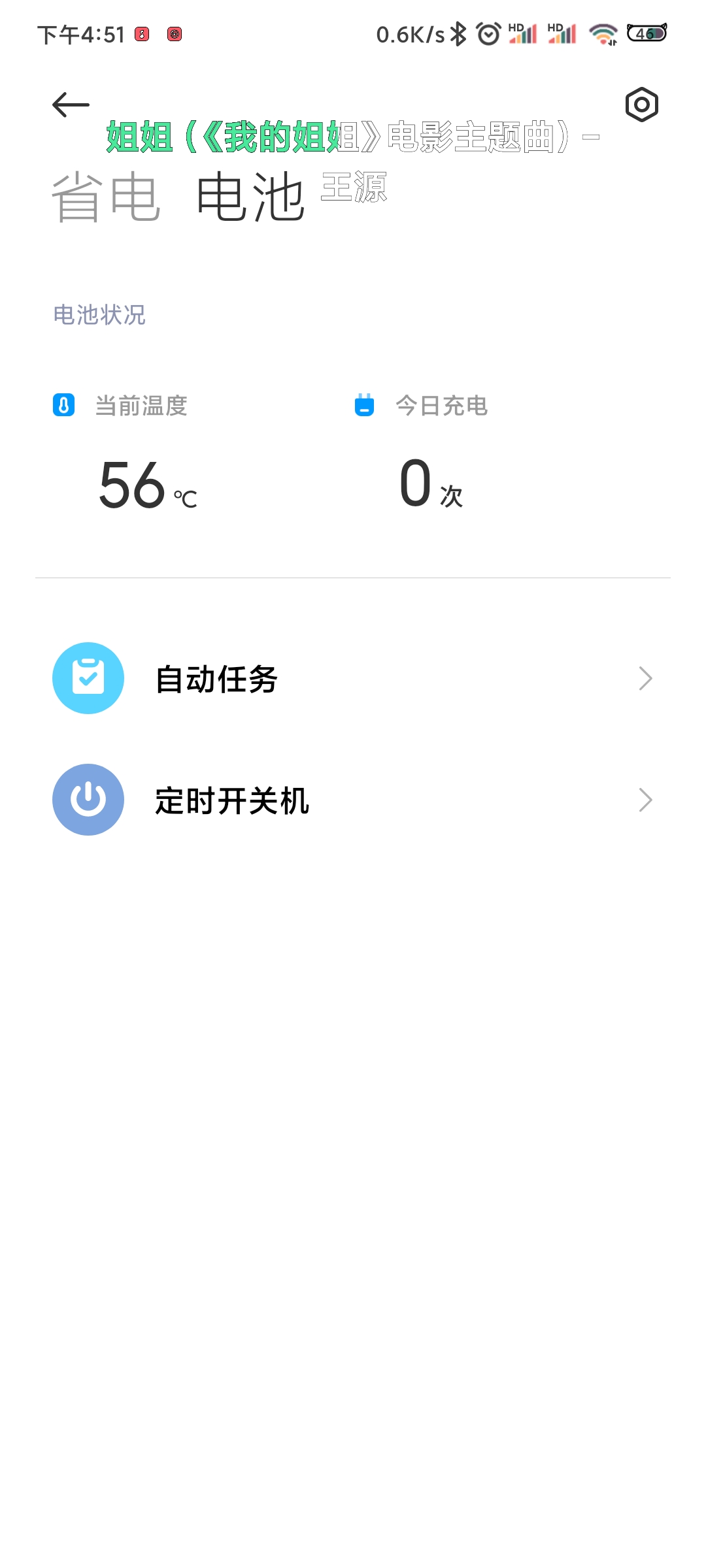Open 定时开关机 settings
The image size is (706, 1568).
coord(353,800)
